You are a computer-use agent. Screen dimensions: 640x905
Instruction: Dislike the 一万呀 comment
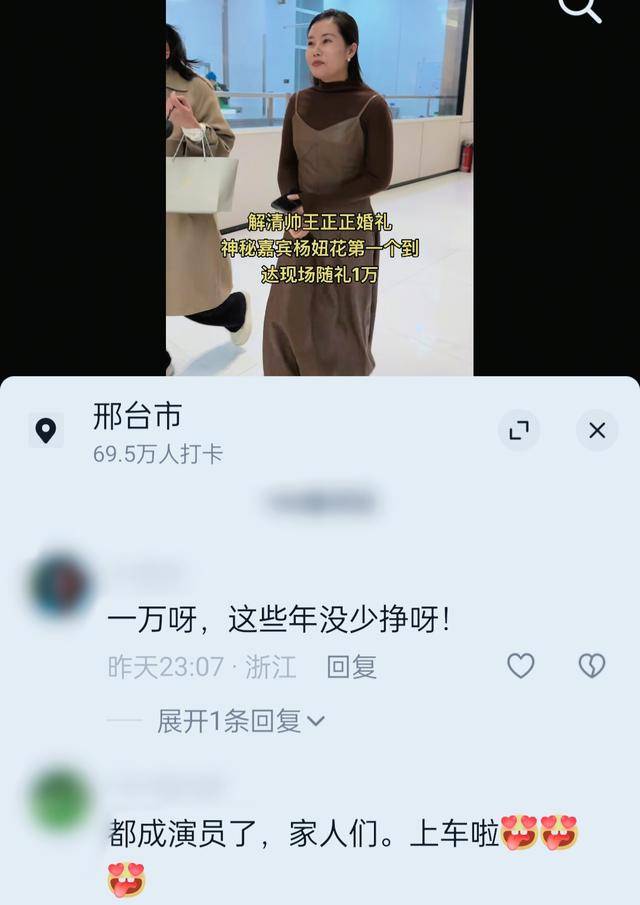point(592,666)
